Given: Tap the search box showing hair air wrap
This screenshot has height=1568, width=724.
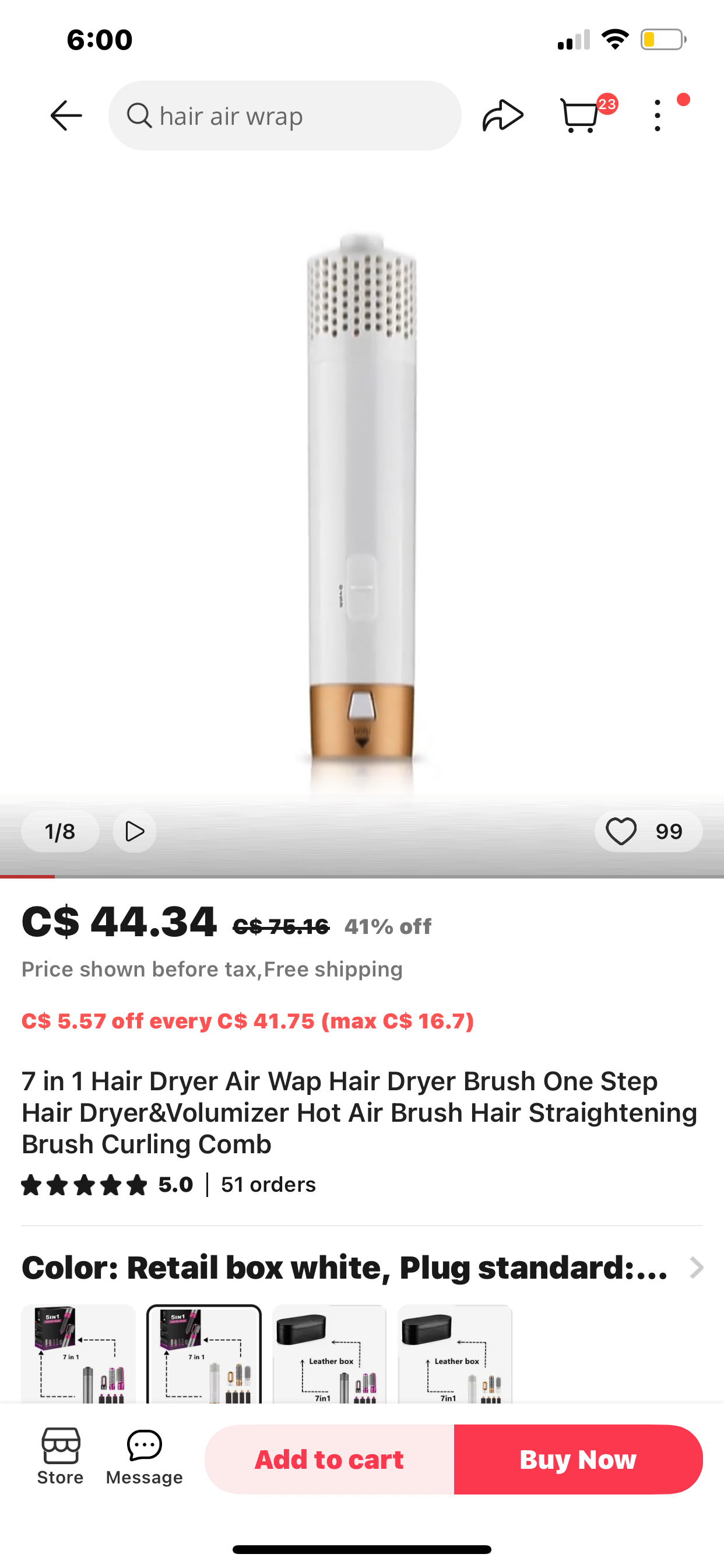Looking at the screenshot, I should [x=284, y=116].
